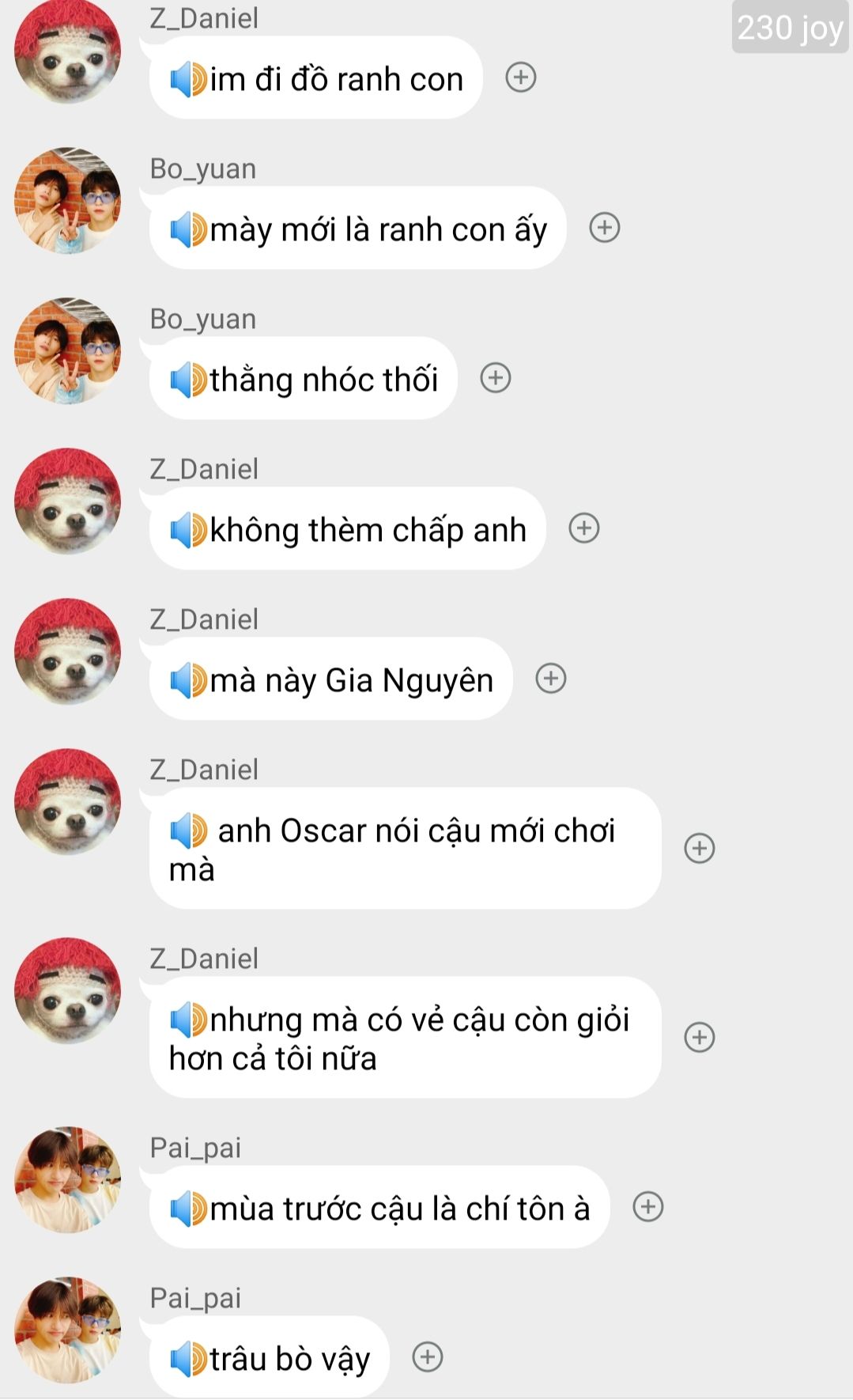The width and height of the screenshot is (853, 1400).
Task: Tap plus next to "nhưng mà có vẻ cậu còn giỏi"
Action: click(x=700, y=1037)
